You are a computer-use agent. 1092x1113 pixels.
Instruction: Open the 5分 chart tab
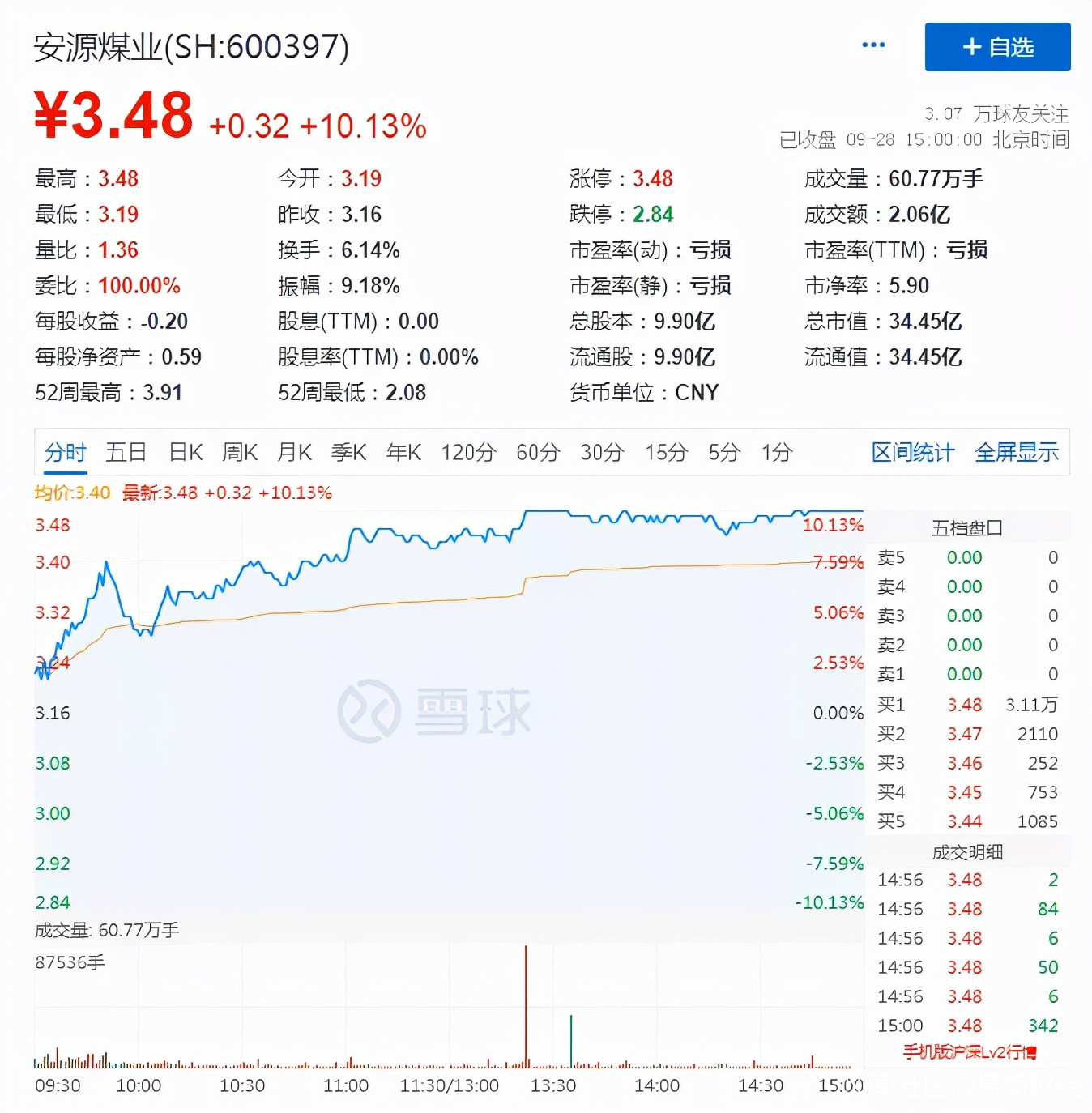tap(723, 452)
